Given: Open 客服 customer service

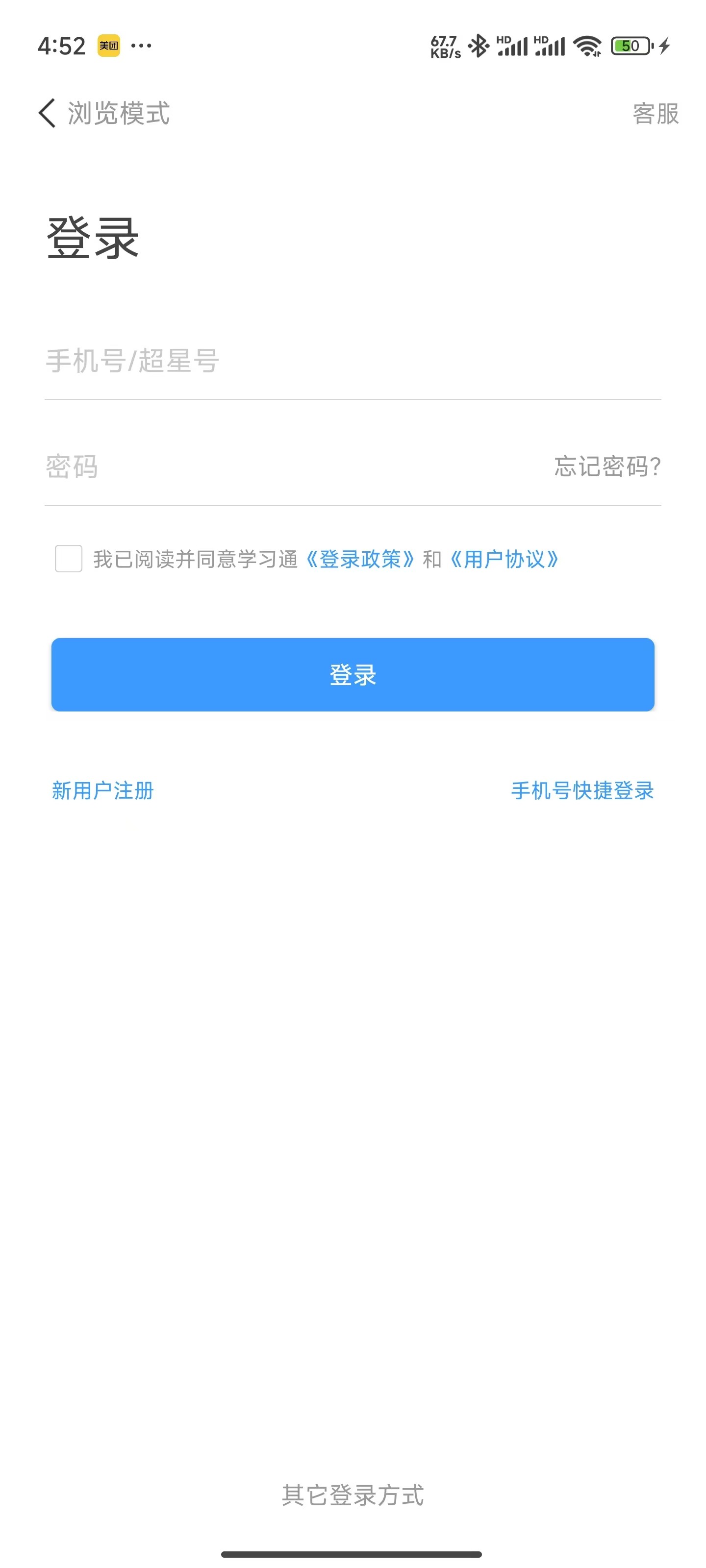Looking at the screenshot, I should pos(655,114).
